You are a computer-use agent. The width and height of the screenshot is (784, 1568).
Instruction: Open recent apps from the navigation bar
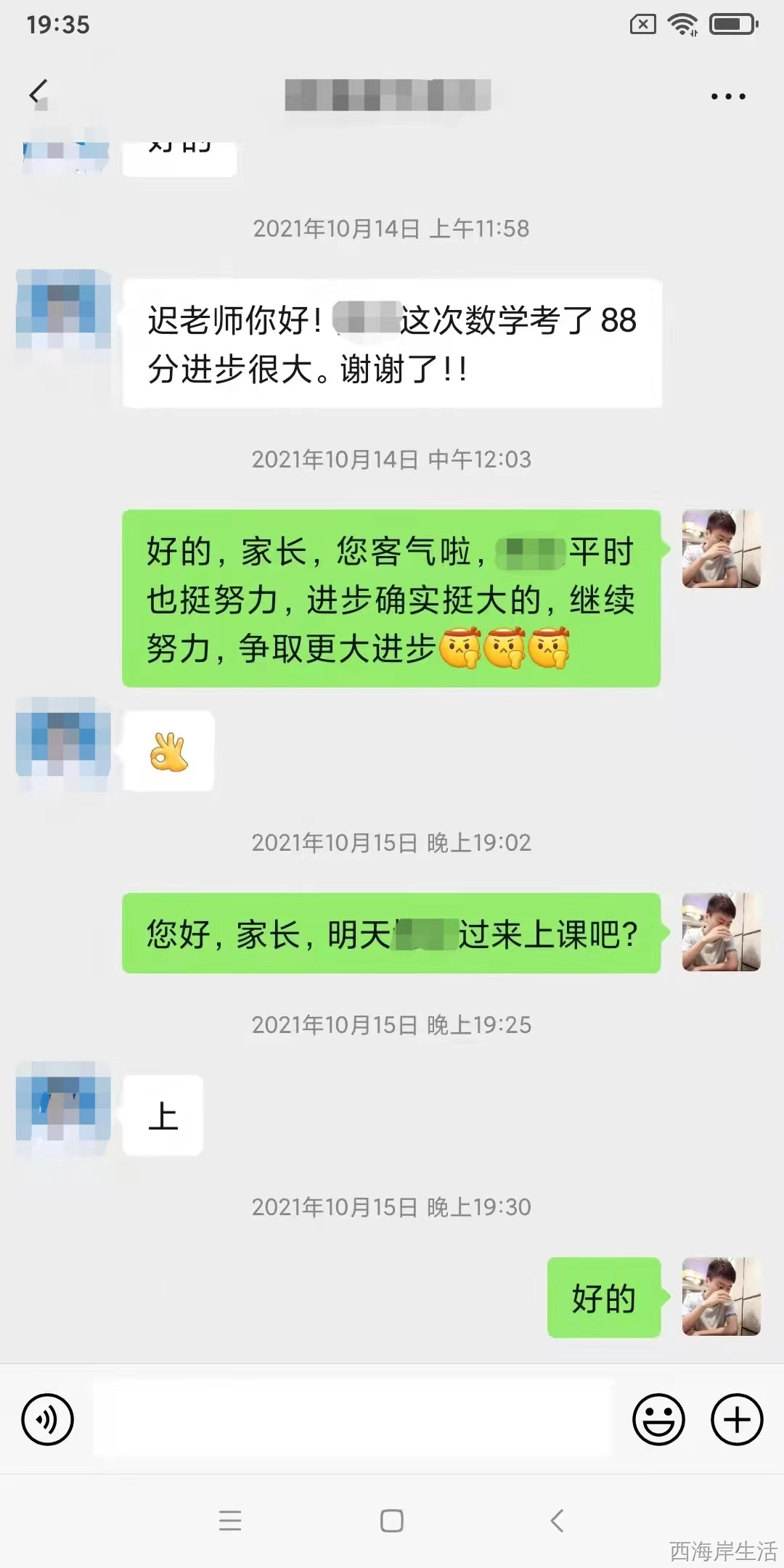click(230, 1520)
